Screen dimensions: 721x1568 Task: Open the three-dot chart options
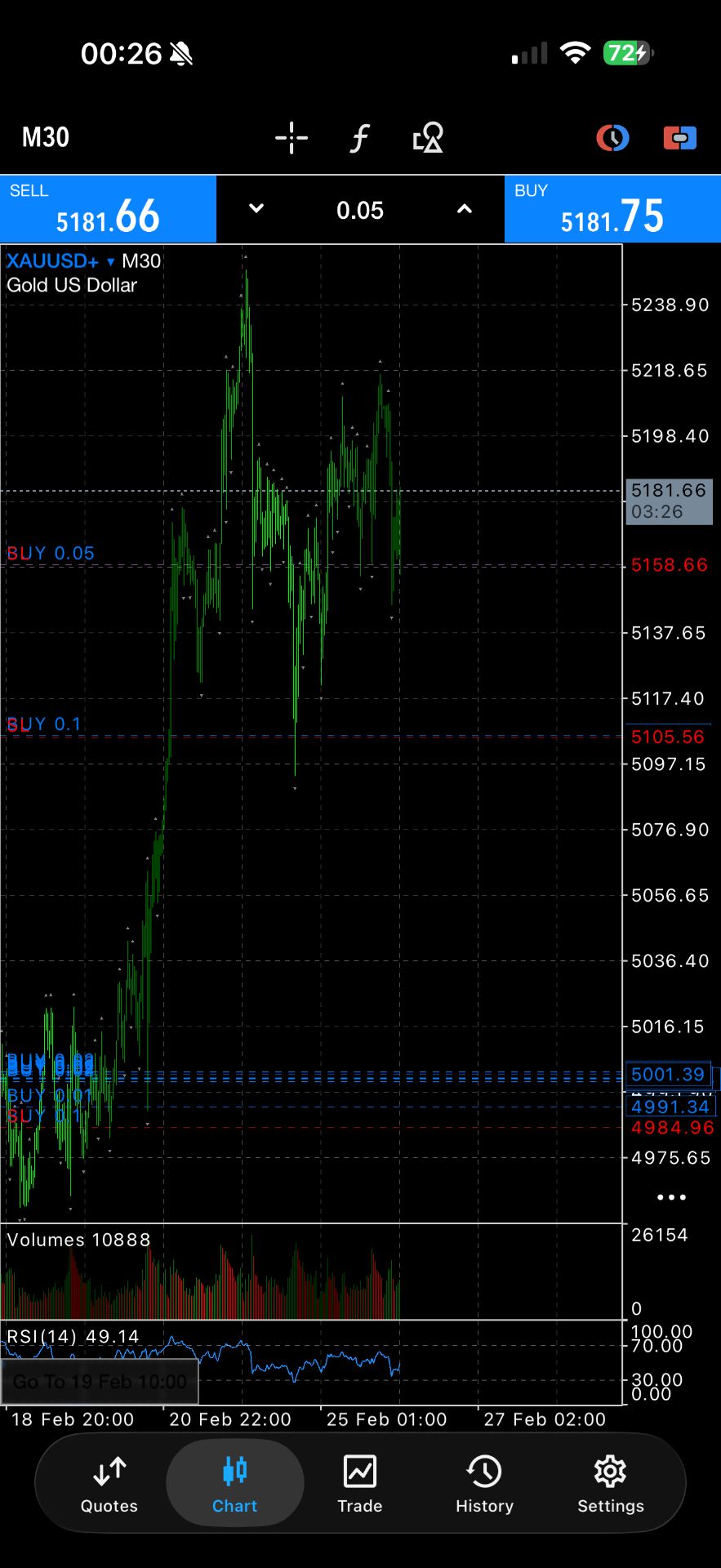671,1197
